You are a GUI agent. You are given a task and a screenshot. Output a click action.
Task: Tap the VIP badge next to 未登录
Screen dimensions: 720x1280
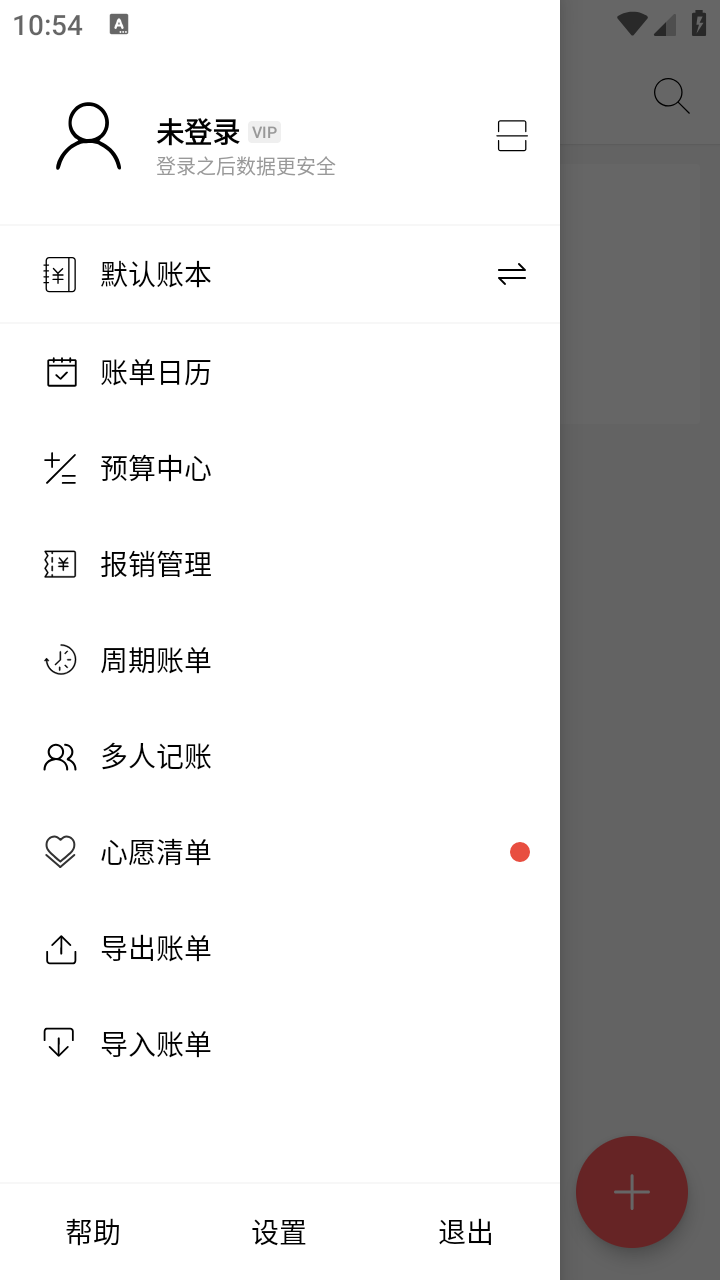point(263,132)
